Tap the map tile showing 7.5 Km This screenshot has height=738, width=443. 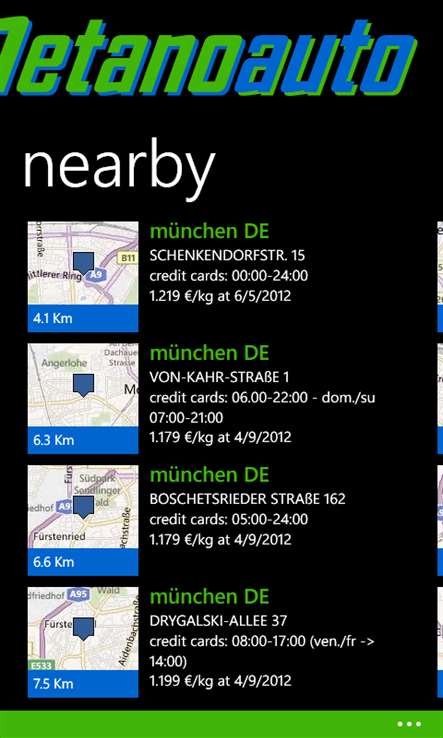tap(83, 642)
